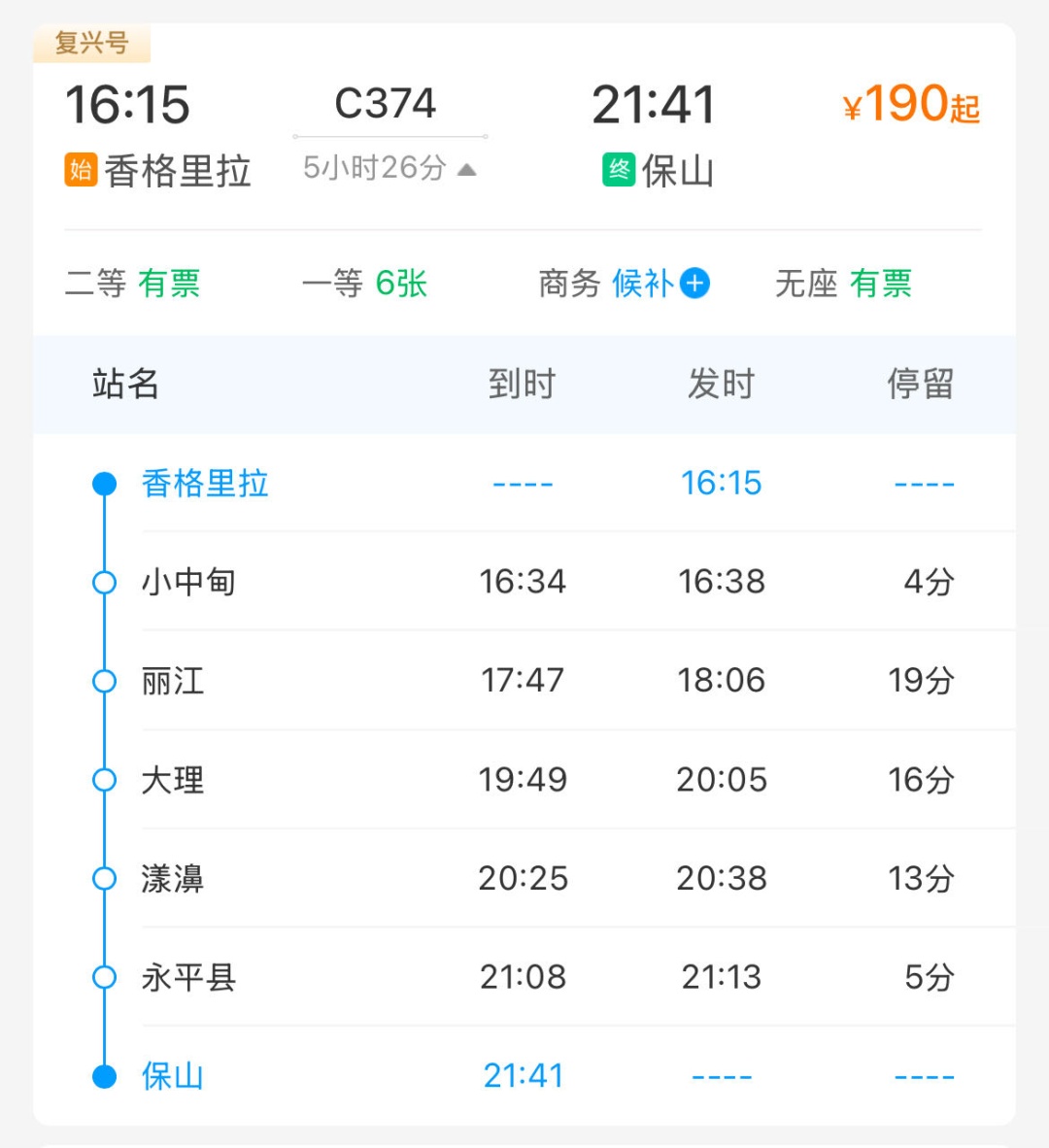The height and width of the screenshot is (1148, 1049).
Task: Click the filled dot beside 香格里拉
Action: [104, 483]
